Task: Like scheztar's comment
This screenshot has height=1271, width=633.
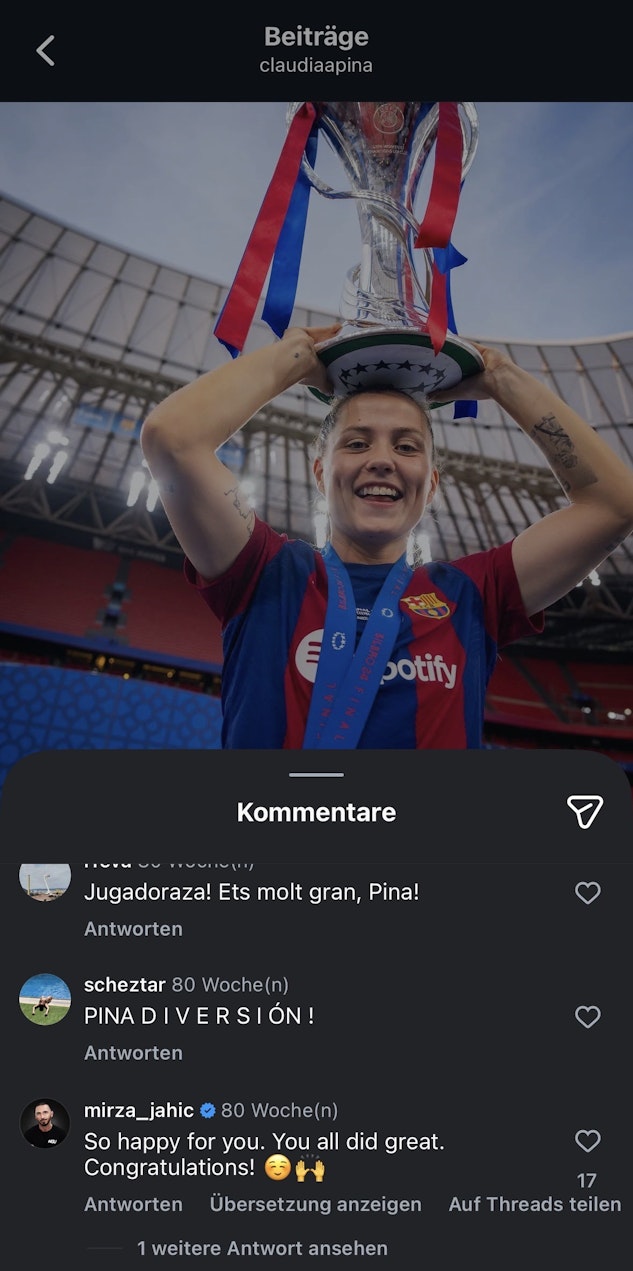Action: tap(588, 1017)
